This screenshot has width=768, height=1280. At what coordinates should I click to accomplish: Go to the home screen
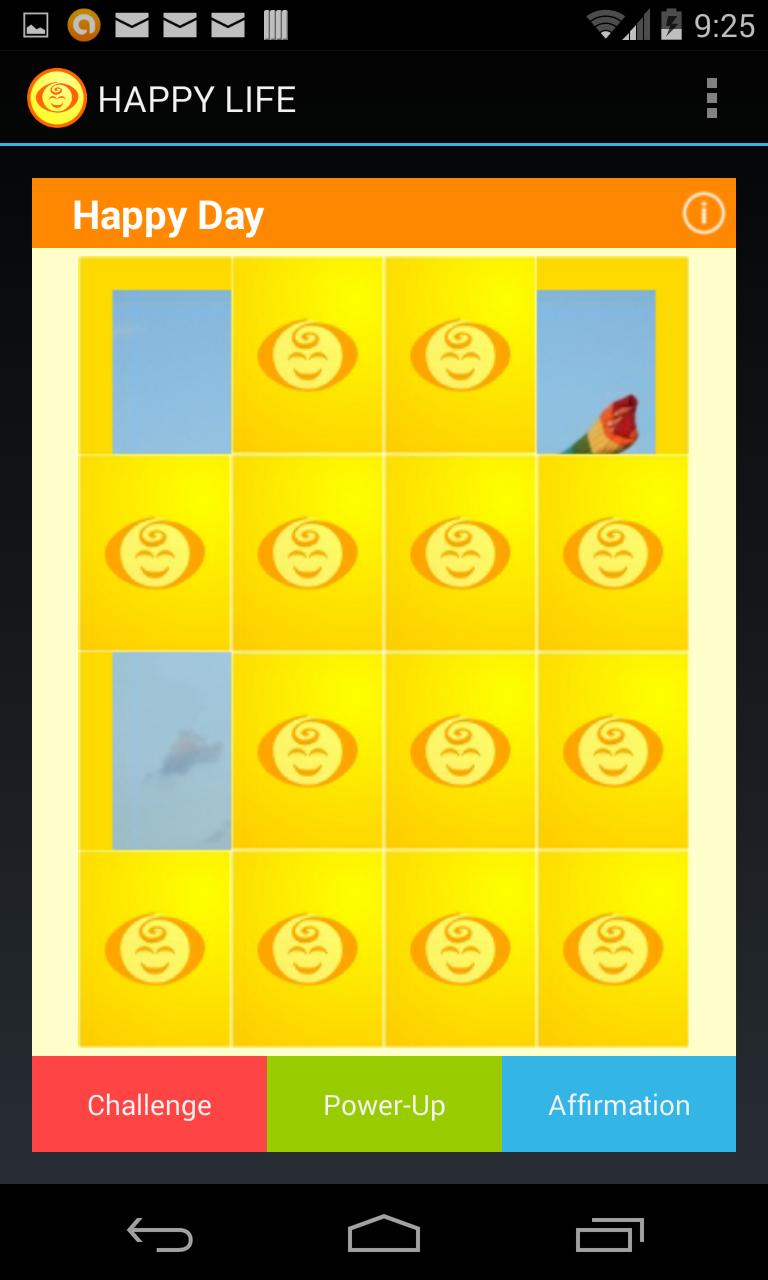384,1235
